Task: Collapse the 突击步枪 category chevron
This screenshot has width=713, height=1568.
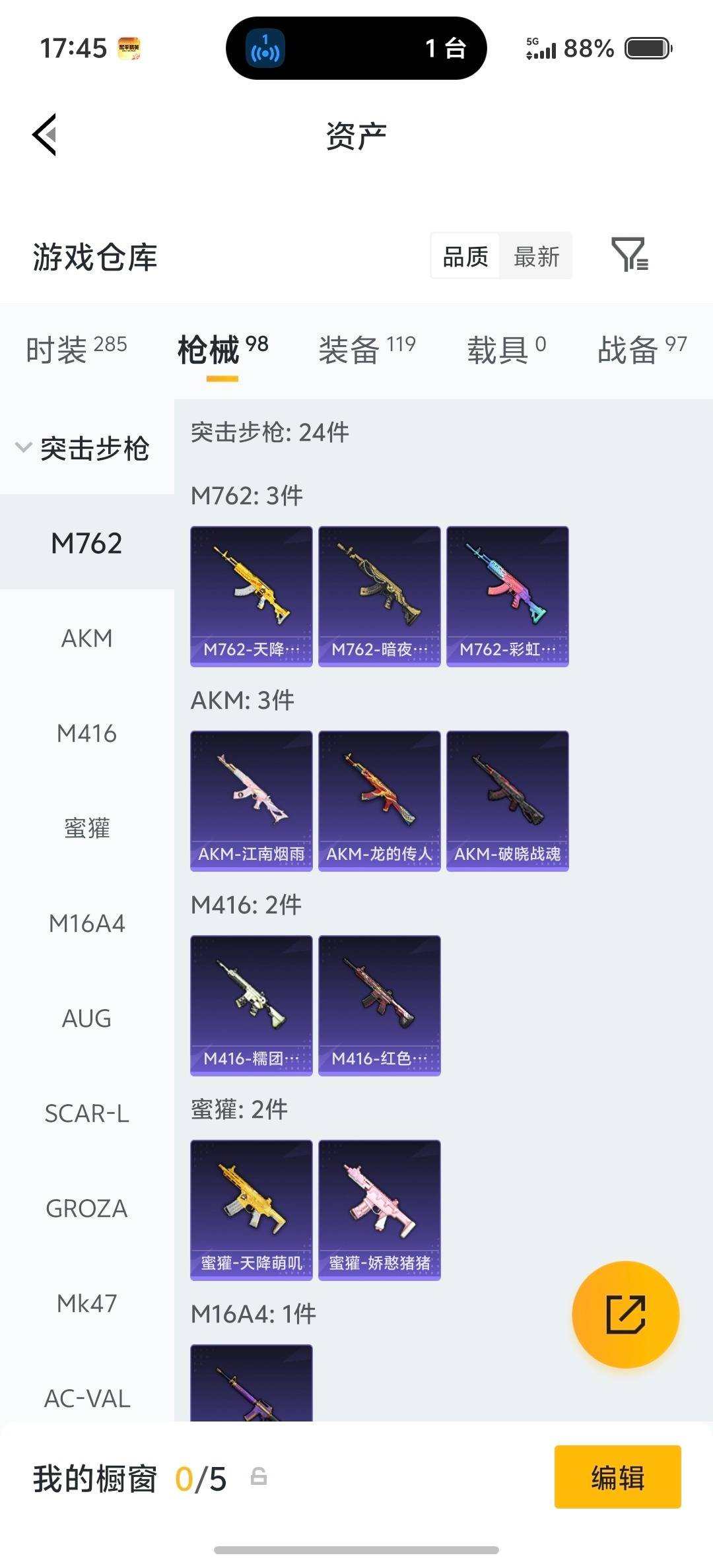Action: [22, 446]
